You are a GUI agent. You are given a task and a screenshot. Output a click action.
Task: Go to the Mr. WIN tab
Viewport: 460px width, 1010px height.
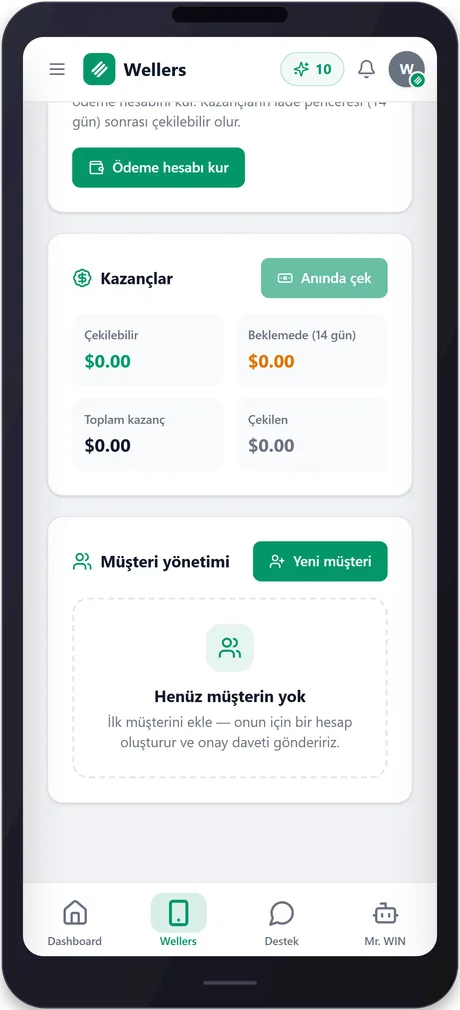coord(385,922)
